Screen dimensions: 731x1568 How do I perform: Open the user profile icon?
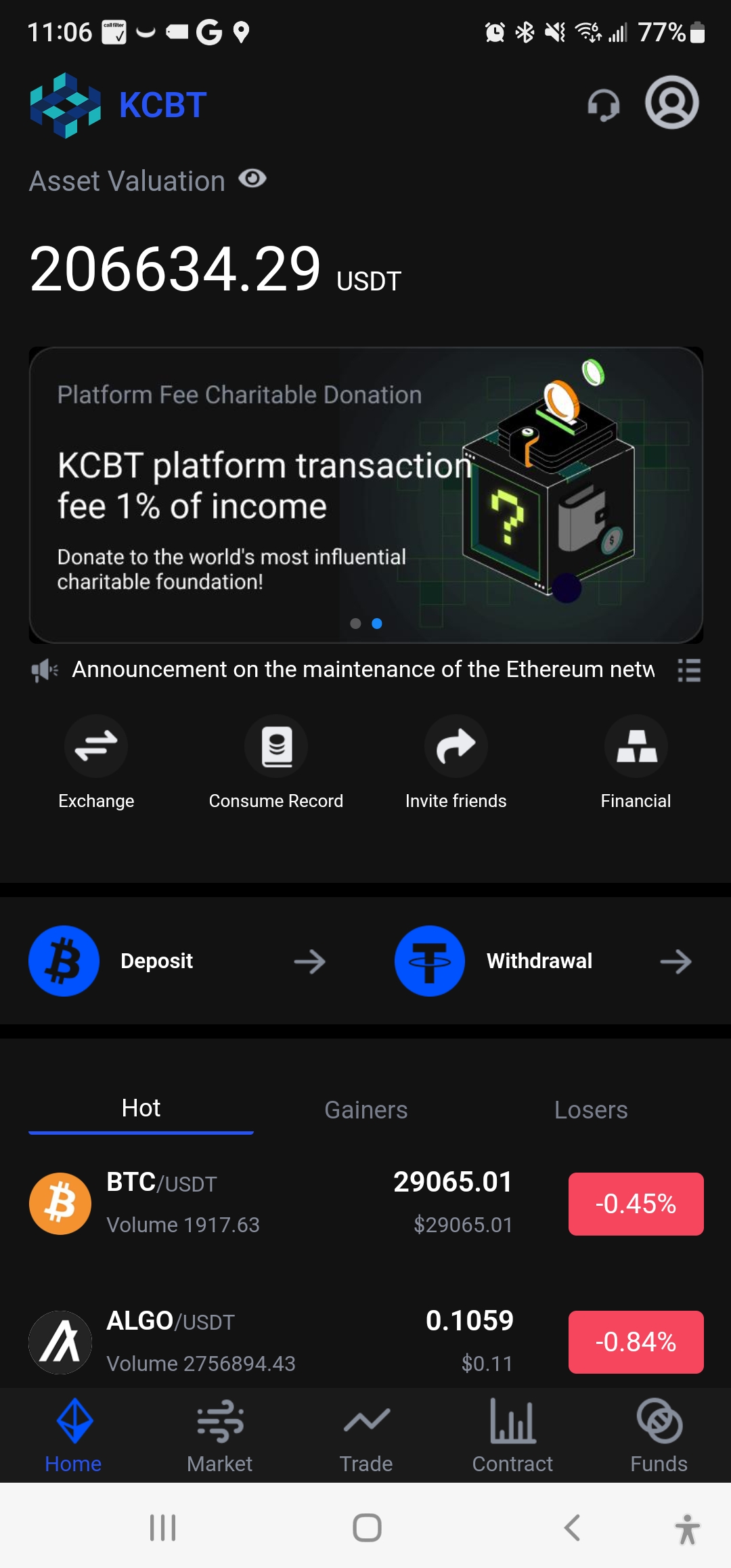pos(671,103)
